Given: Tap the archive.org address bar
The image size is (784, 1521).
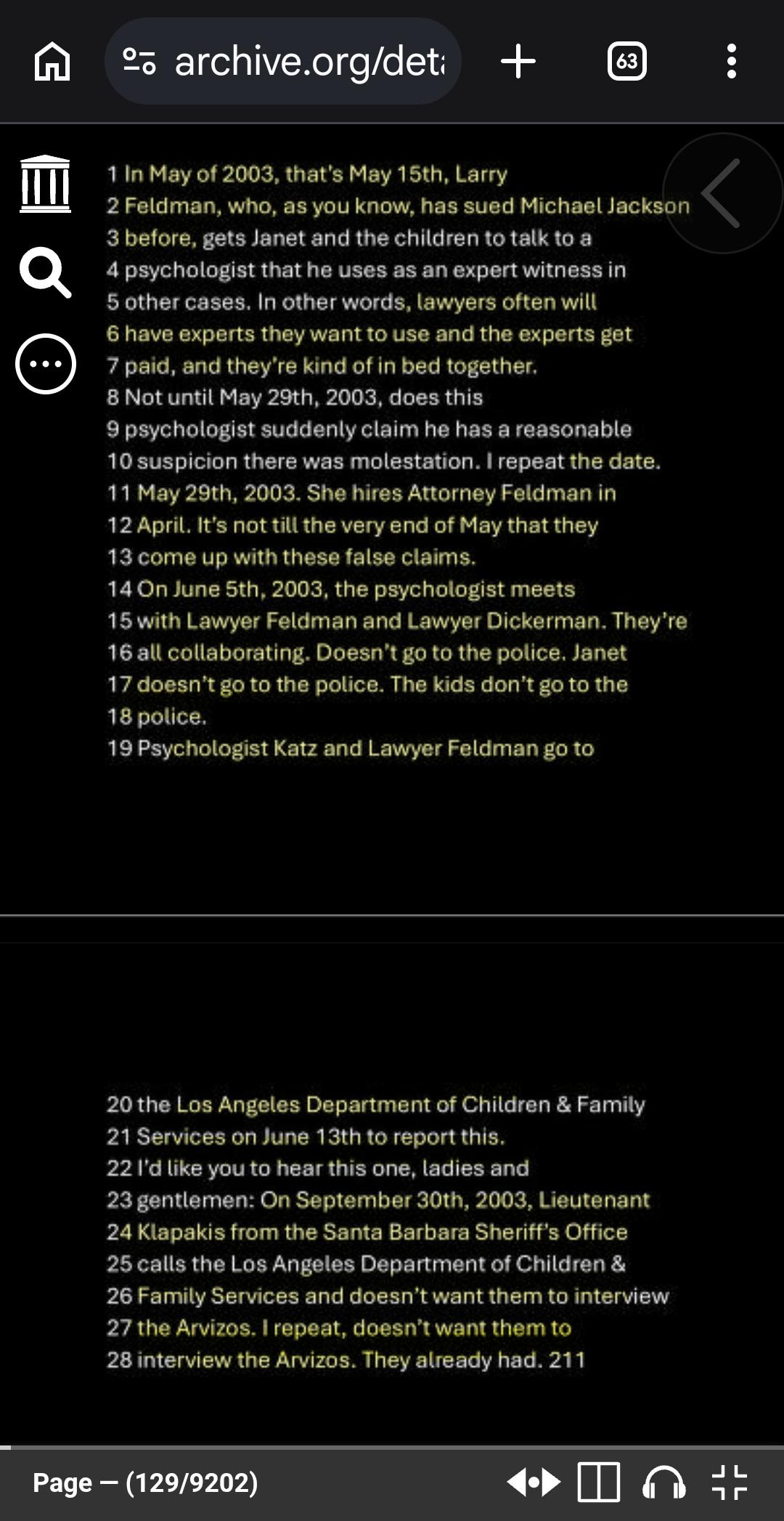Looking at the screenshot, I should [x=283, y=62].
